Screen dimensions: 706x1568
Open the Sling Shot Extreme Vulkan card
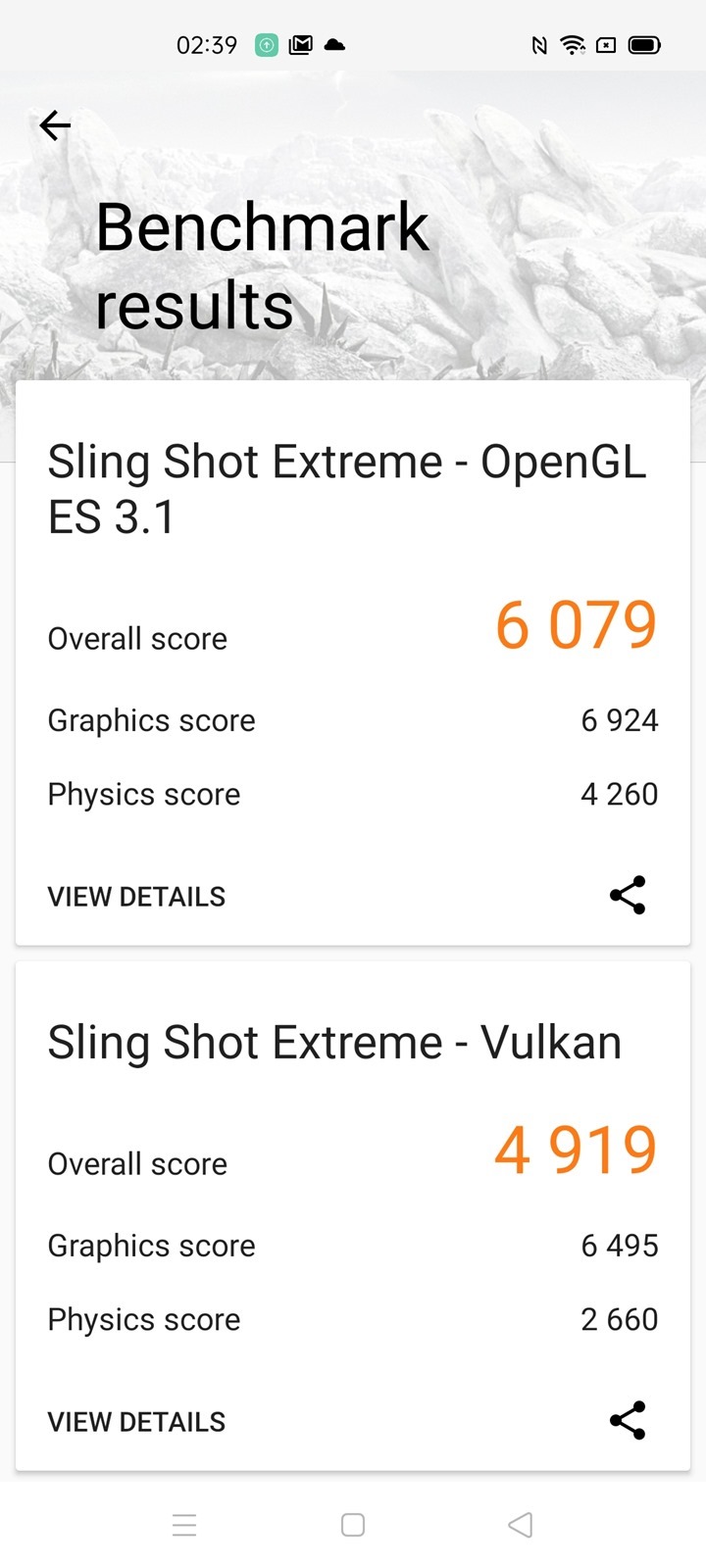(x=334, y=1043)
